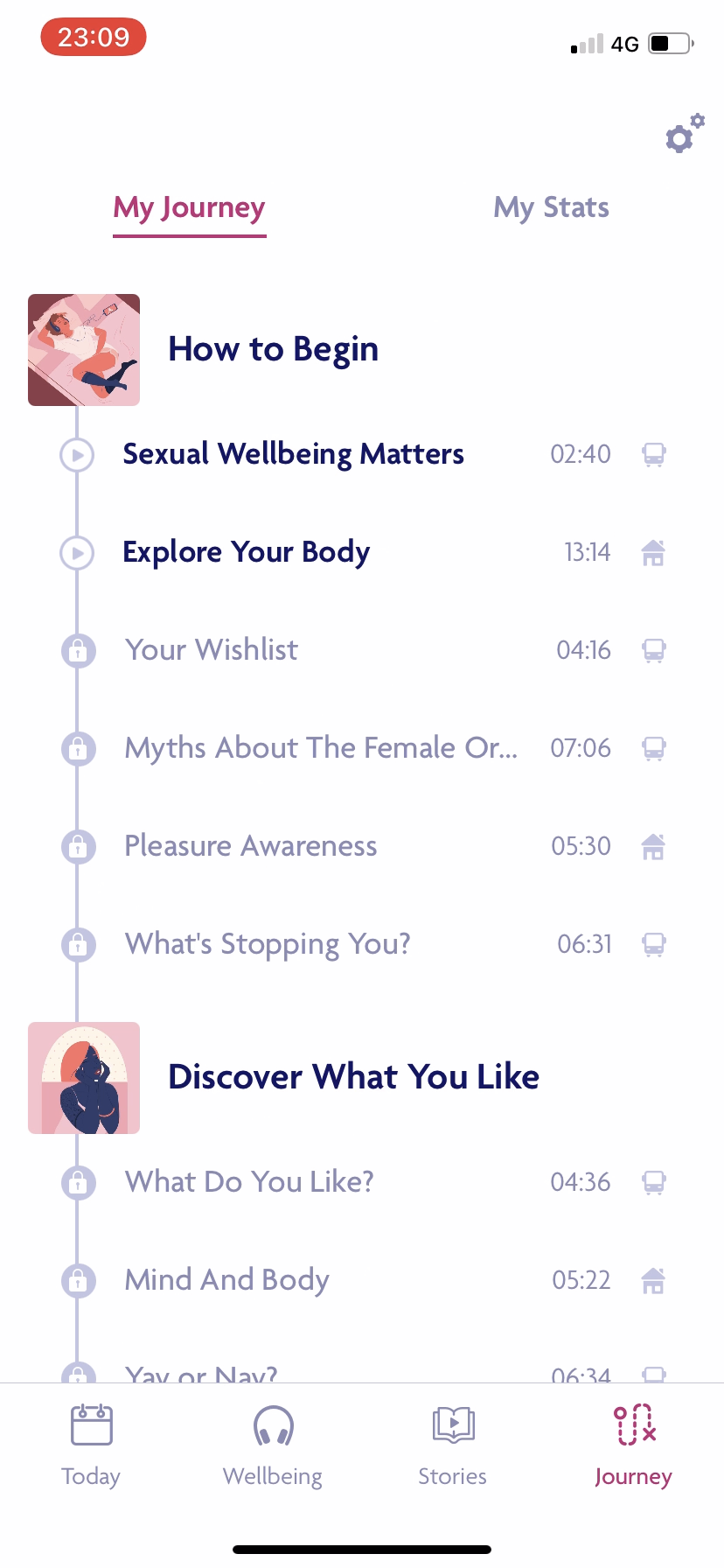Image resolution: width=724 pixels, height=1568 pixels.
Task: Open What Do You Like? session
Action: tap(249, 1182)
